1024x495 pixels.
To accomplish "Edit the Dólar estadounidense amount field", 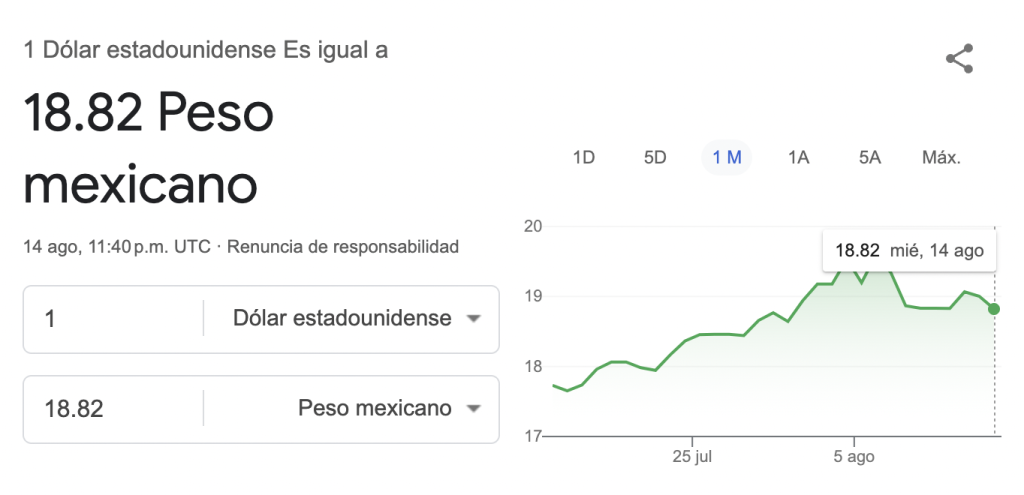I will pos(112,319).
